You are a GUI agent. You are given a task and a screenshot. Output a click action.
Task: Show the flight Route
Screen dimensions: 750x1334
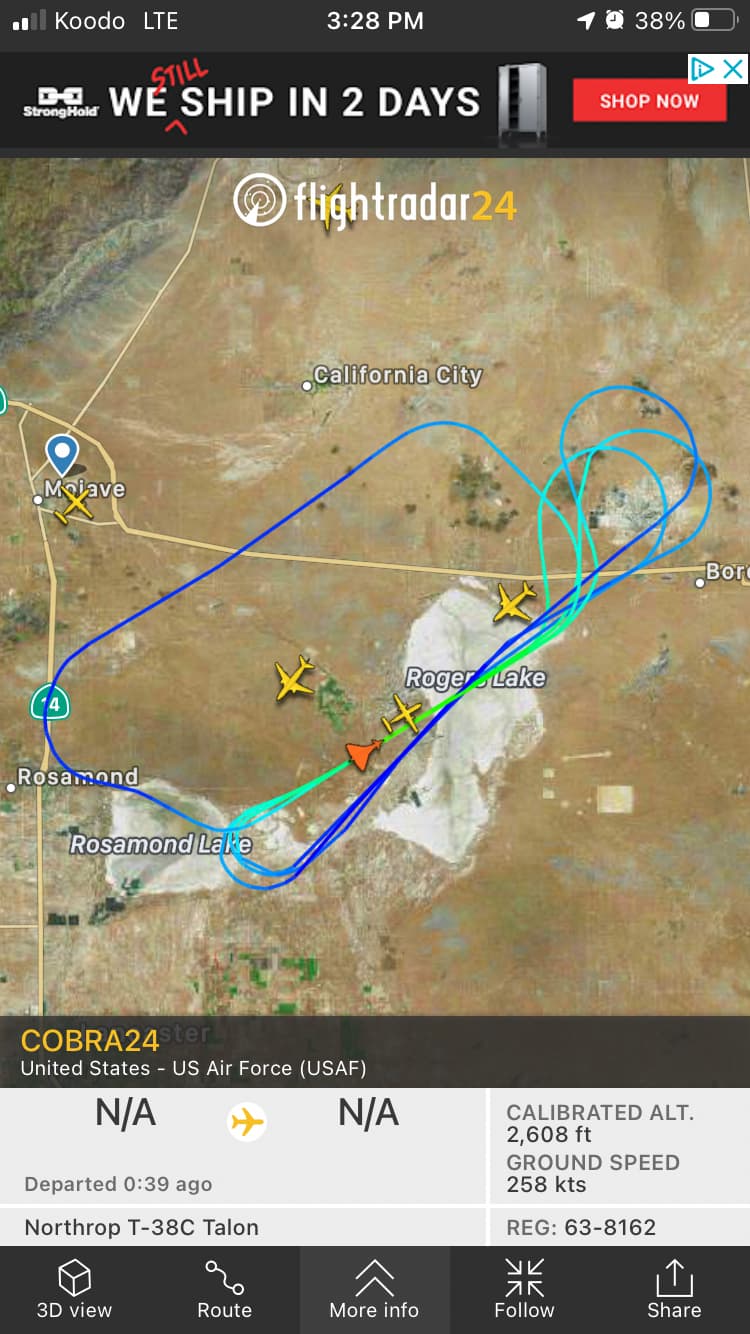[x=224, y=1289]
